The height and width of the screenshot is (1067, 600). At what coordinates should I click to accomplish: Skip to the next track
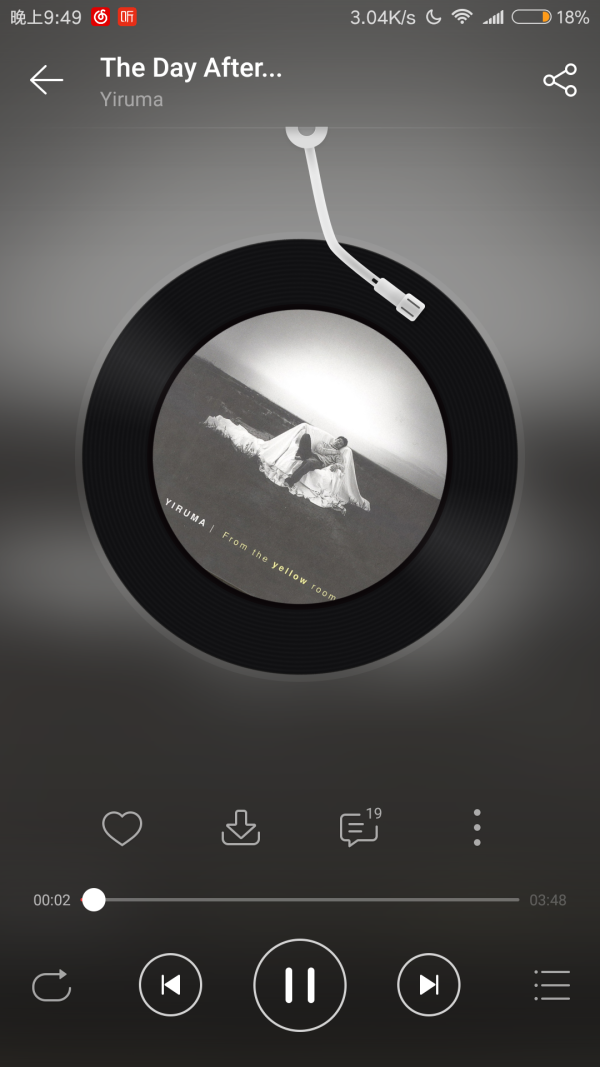tap(429, 985)
